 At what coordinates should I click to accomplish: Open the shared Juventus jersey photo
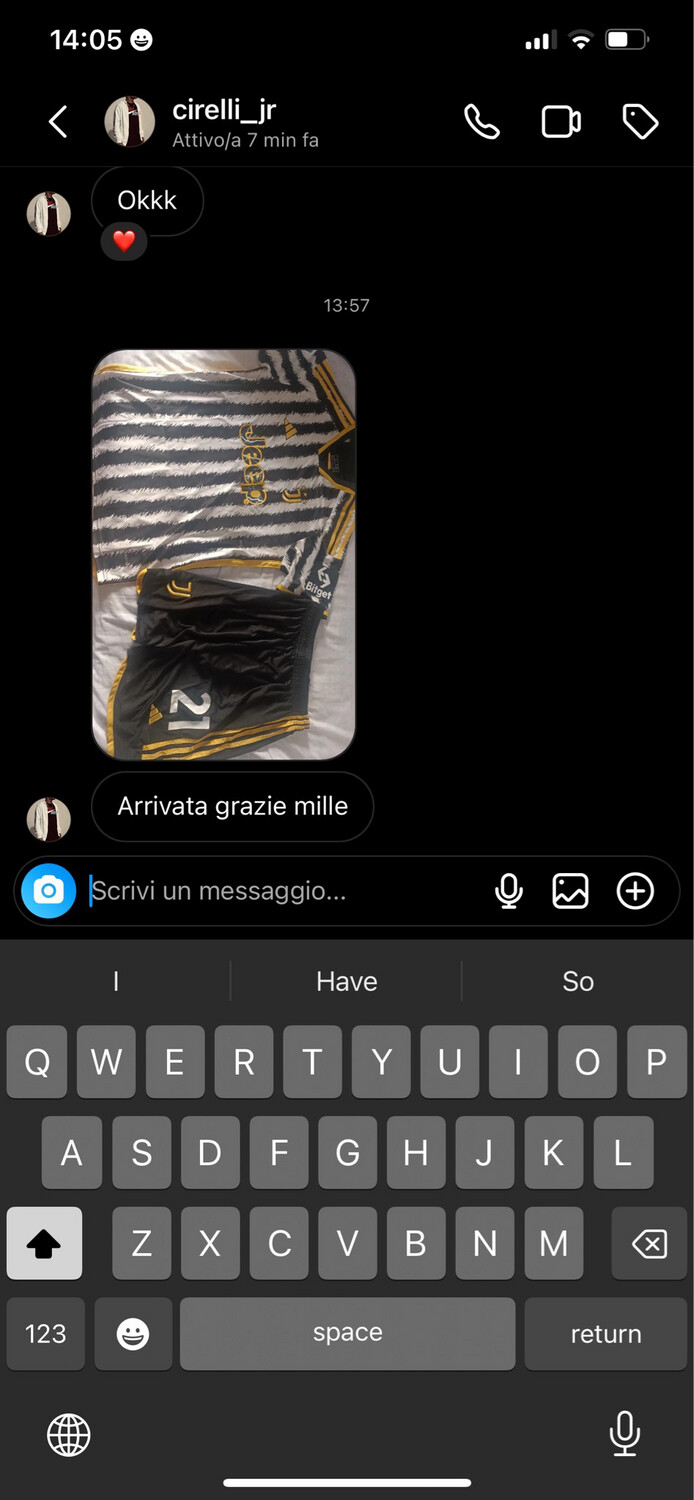[x=224, y=554]
